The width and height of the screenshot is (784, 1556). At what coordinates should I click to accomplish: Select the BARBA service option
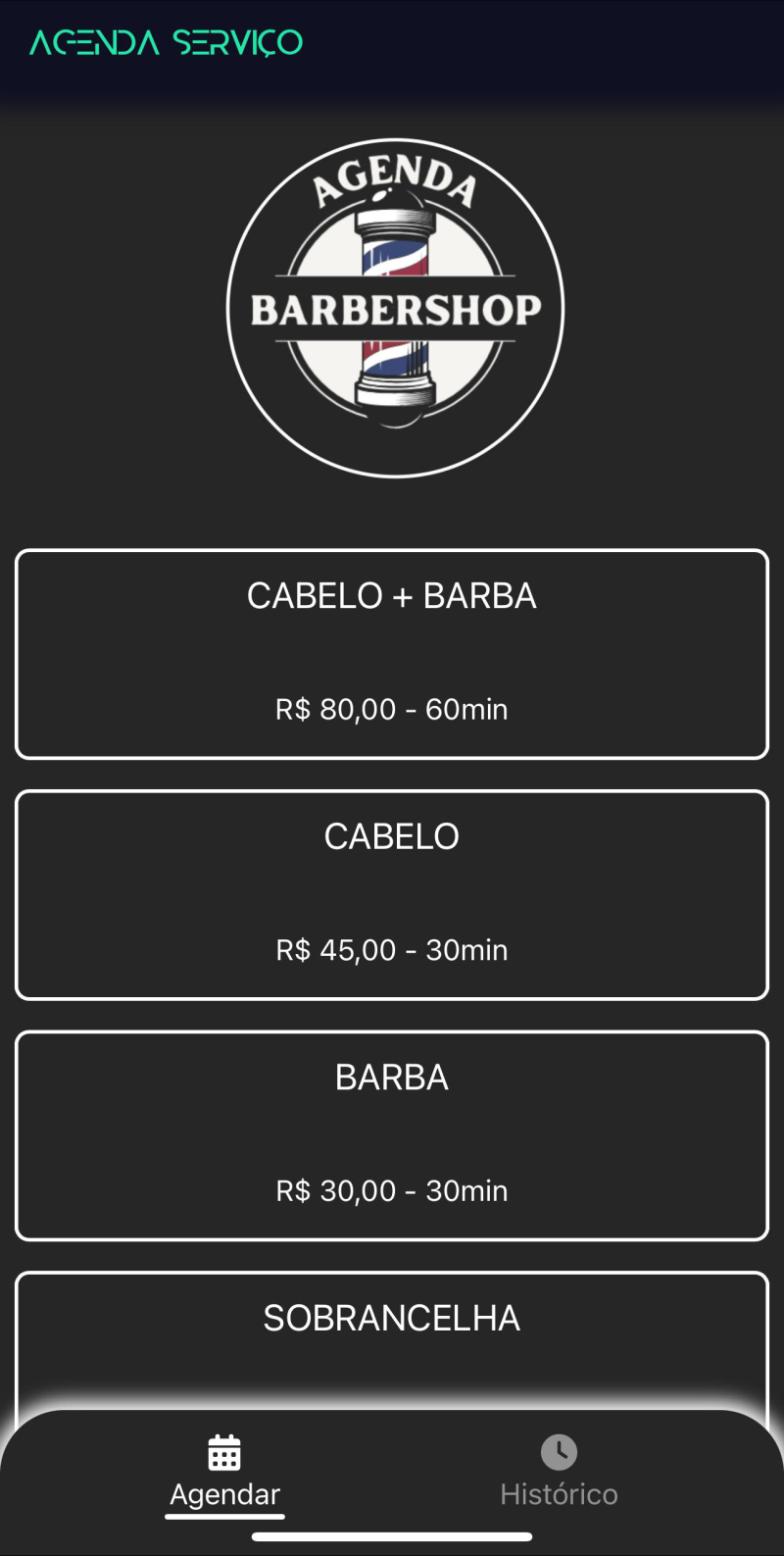pos(392,1134)
